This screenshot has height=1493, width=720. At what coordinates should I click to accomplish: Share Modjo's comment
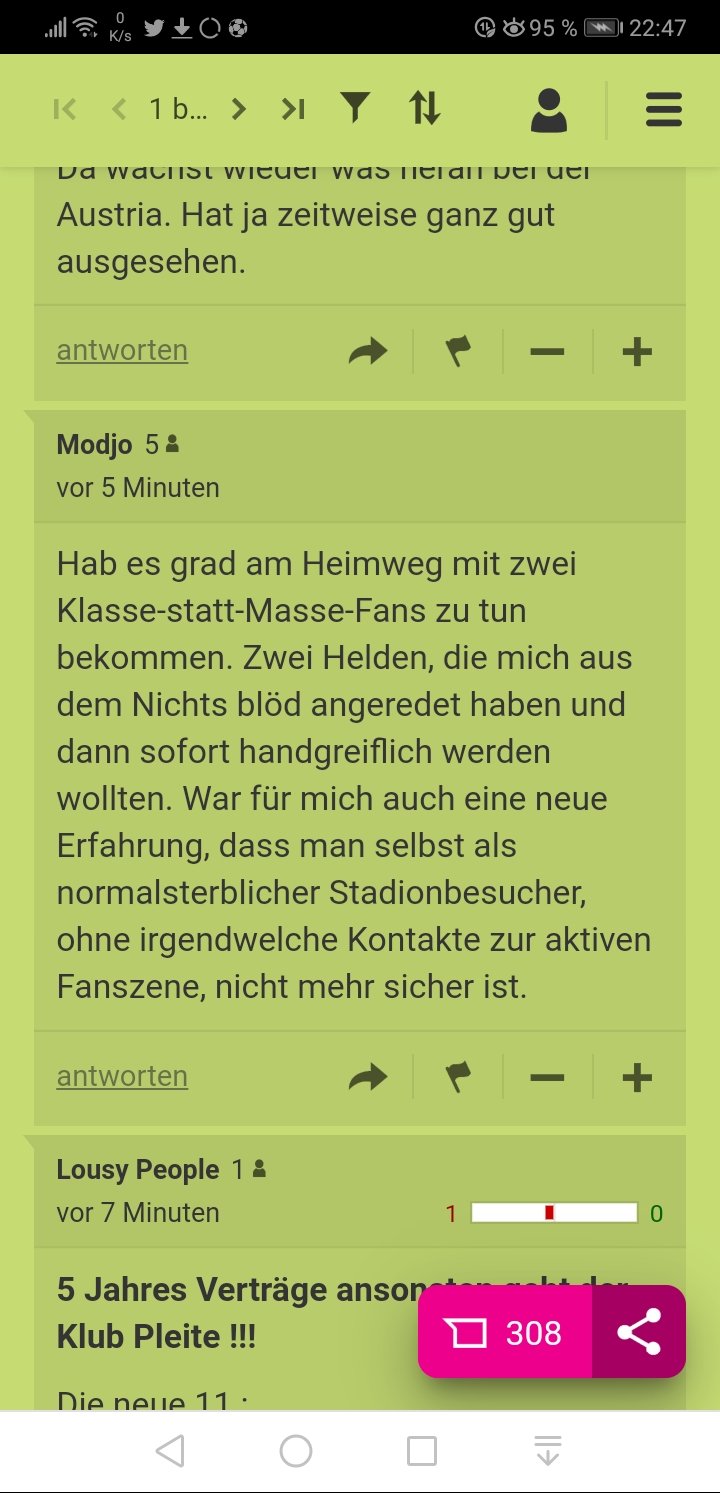tap(367, 1078)
